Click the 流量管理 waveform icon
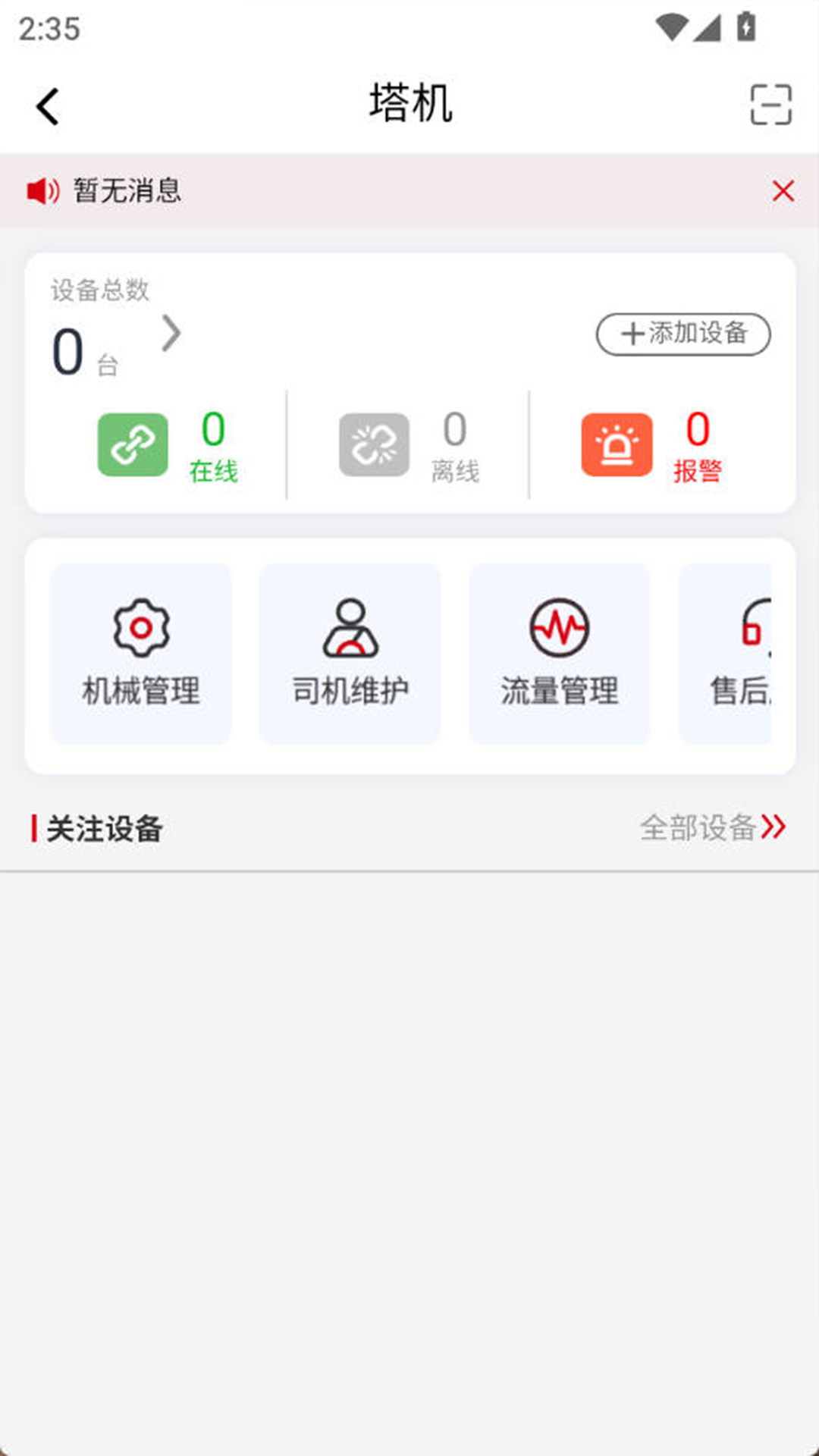 coord(559,627)
